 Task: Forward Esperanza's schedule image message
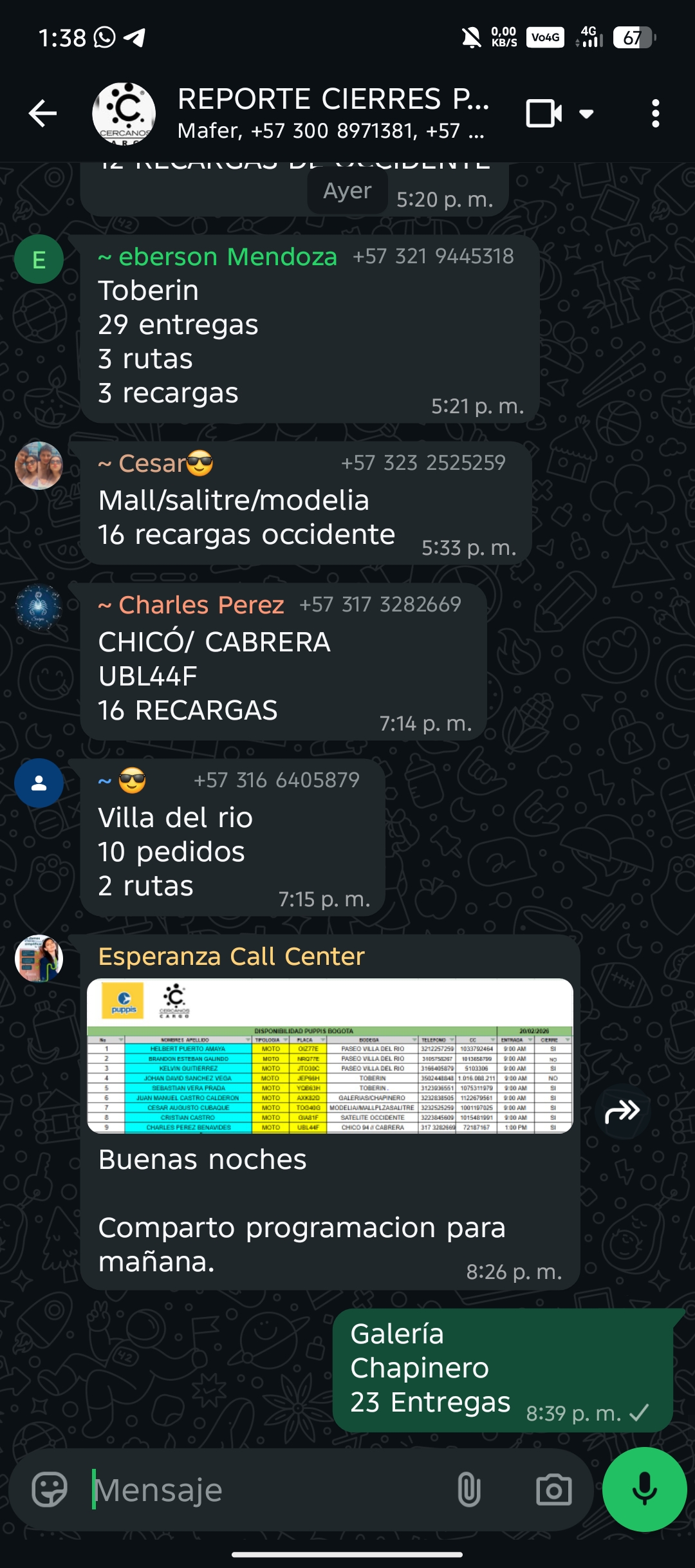622,1112
